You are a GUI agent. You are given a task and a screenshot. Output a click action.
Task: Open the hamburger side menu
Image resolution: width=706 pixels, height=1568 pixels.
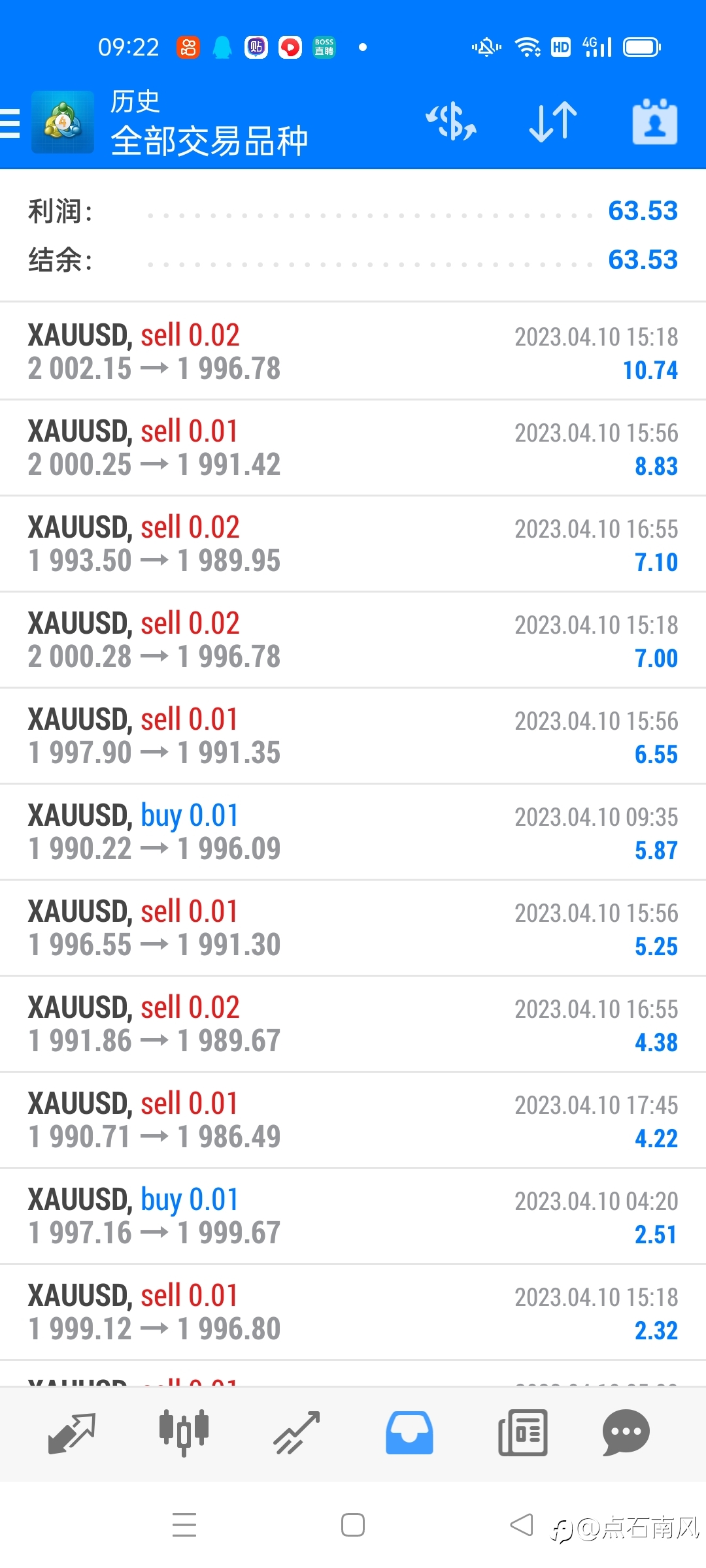9,123
